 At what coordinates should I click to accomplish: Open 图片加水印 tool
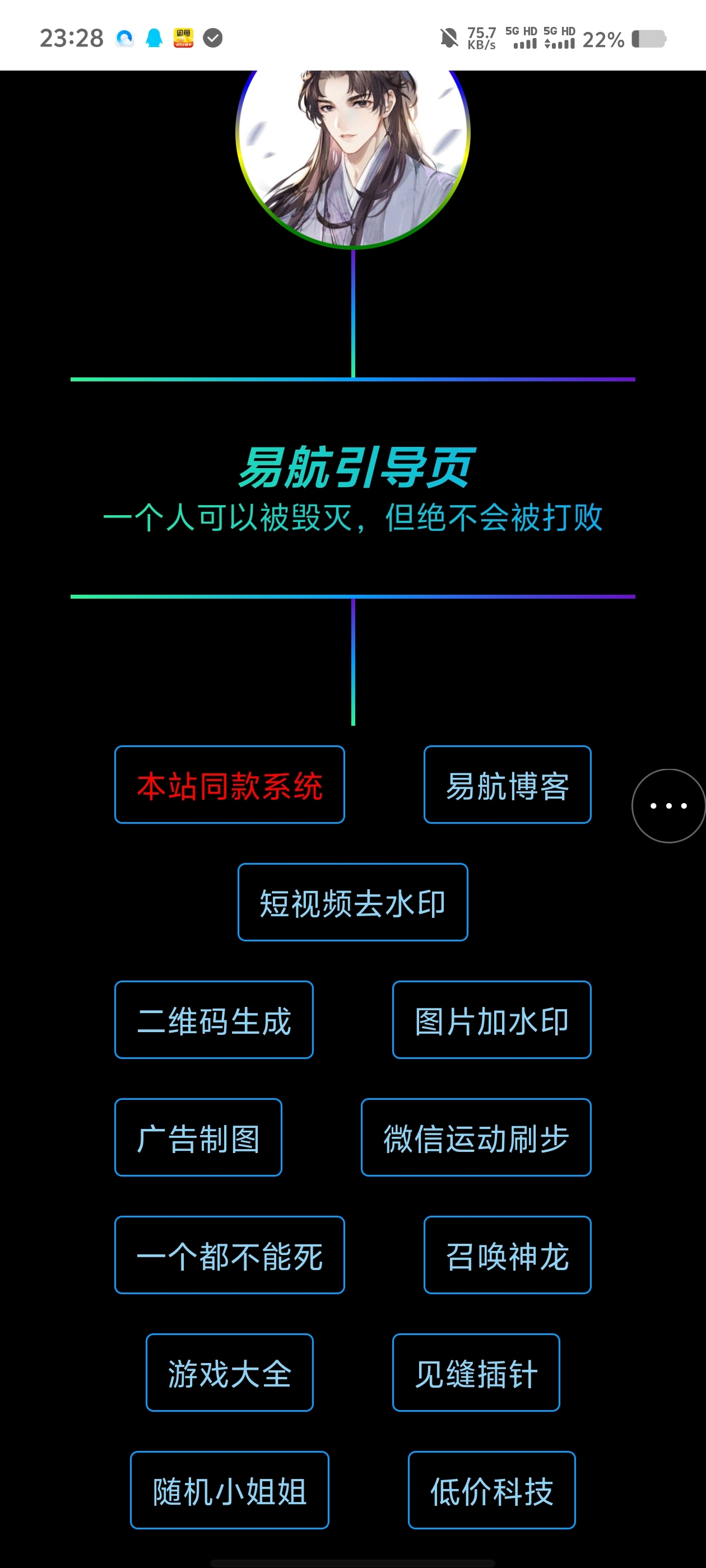[x=491, y=1020]
